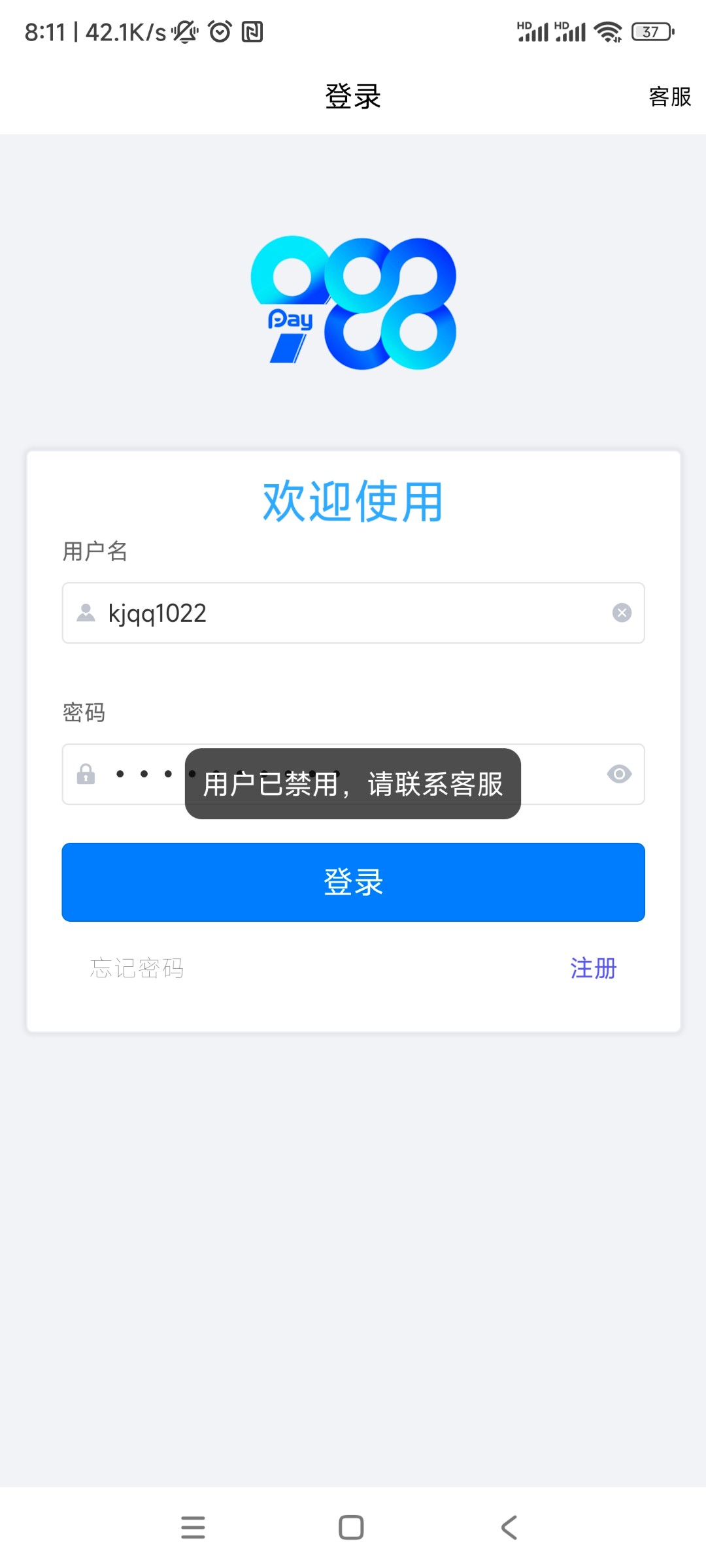Screen dimensions: 706x1568
Task: Open the 注册 registration link
Action: tap(592, 969)
